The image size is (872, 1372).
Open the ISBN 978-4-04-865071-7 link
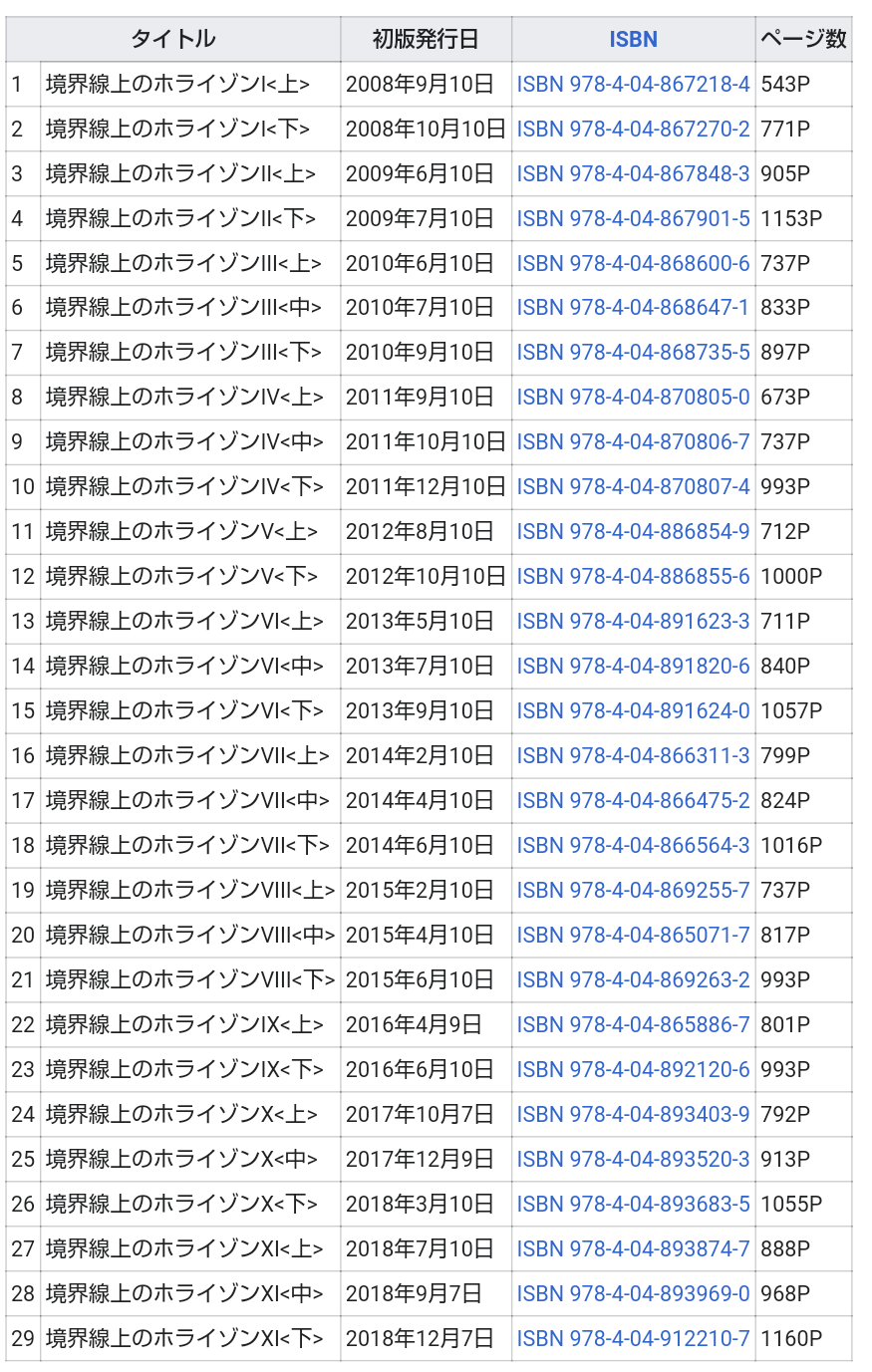pyautogui.click(x=633, y=936)
